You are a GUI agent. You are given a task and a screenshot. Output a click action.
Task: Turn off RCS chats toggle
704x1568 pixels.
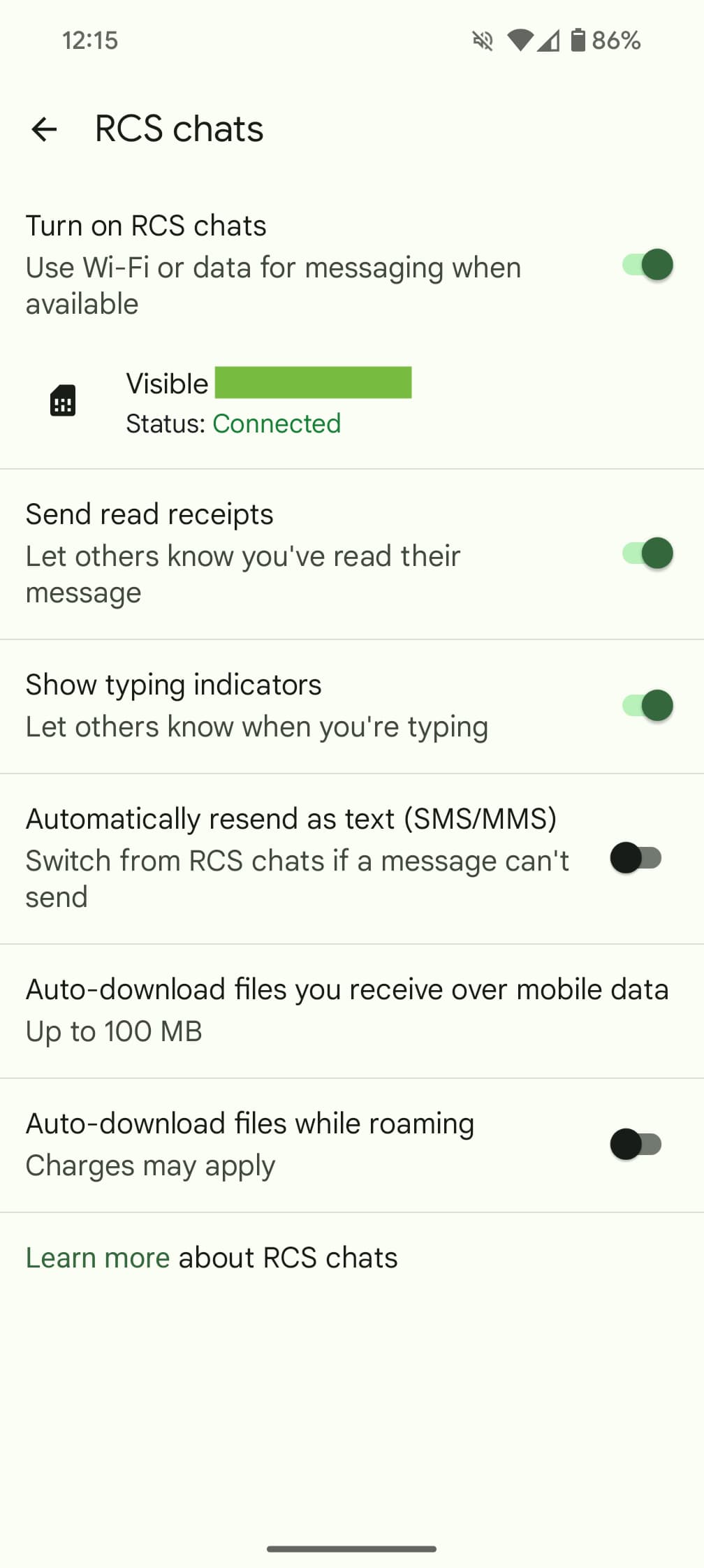coord(647,265)
